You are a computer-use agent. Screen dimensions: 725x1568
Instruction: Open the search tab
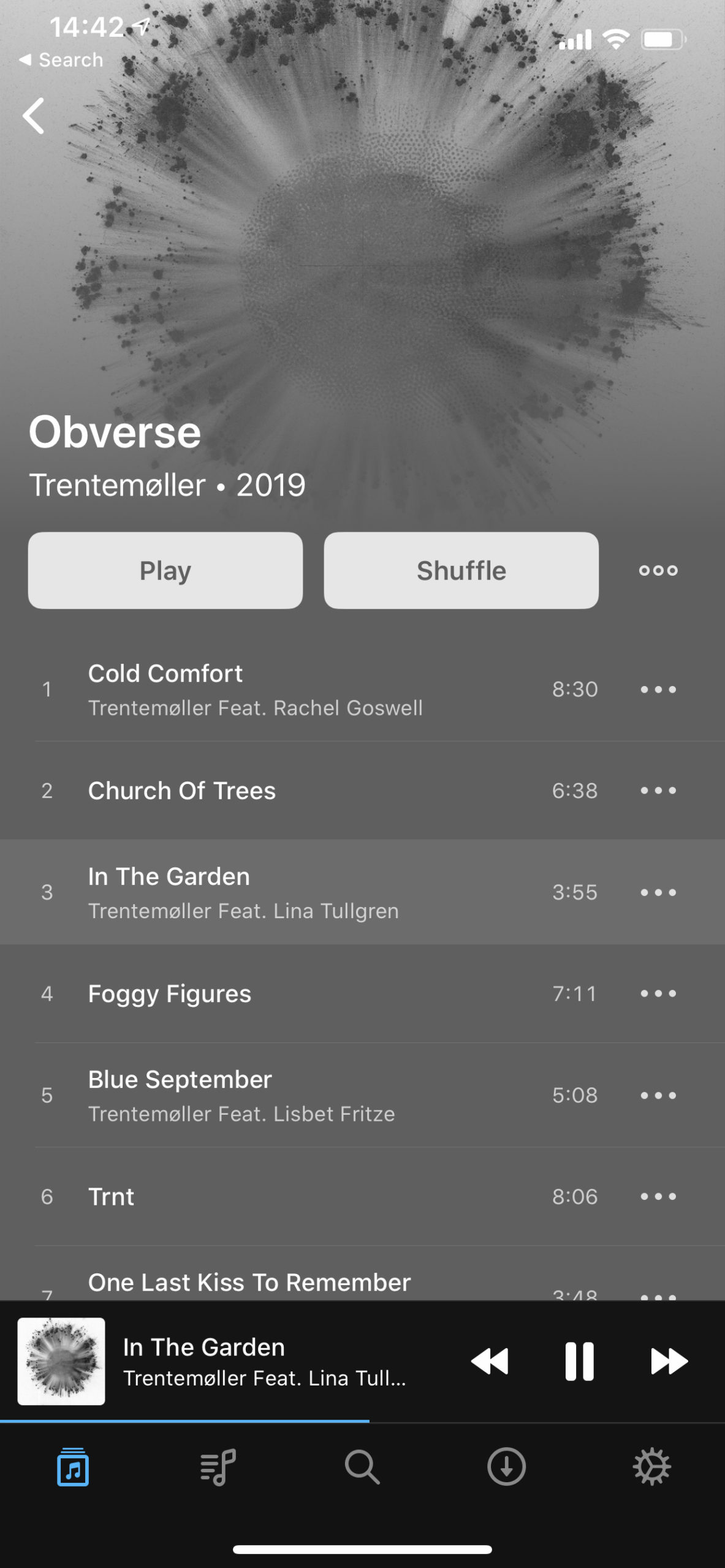coord(362,1467)
